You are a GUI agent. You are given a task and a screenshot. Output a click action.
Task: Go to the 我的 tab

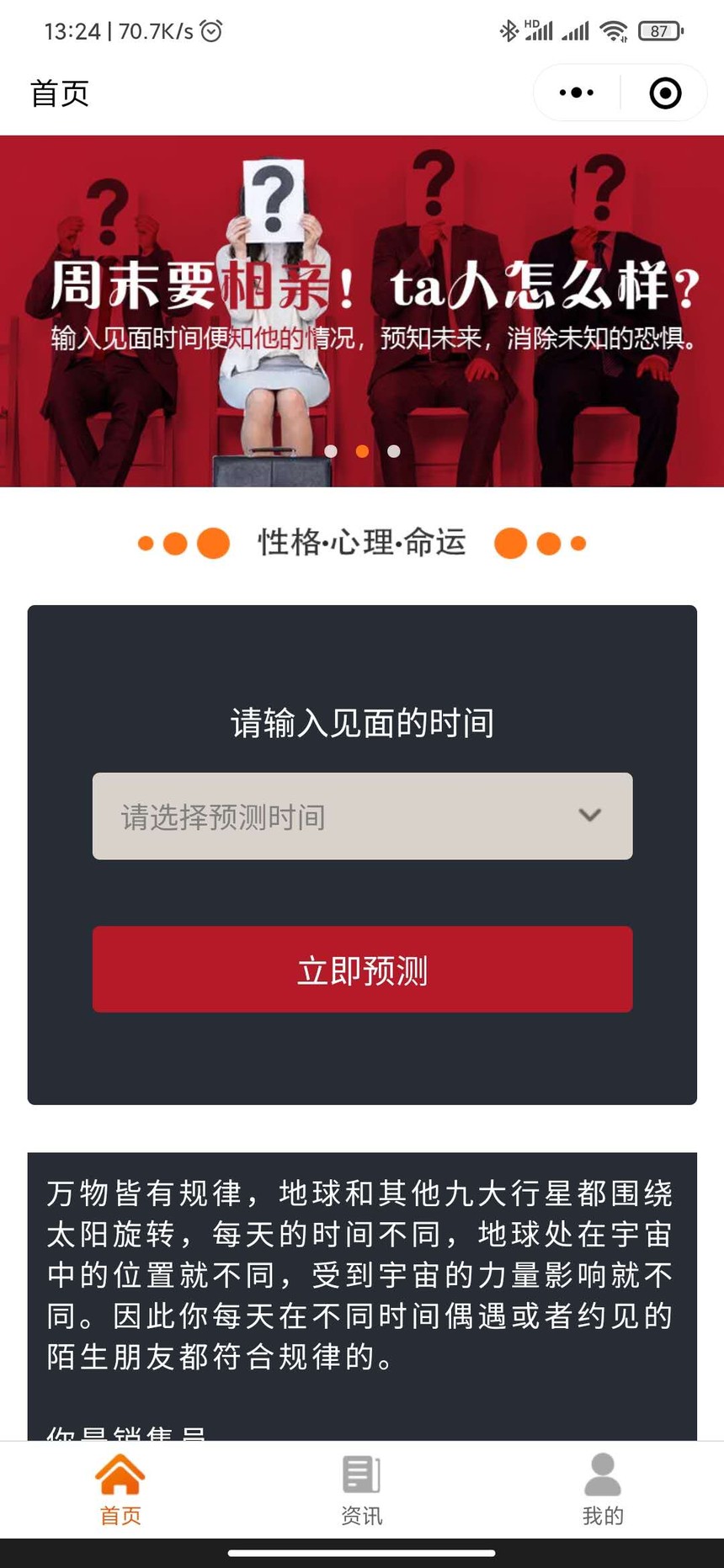(x=603, y=1491)
